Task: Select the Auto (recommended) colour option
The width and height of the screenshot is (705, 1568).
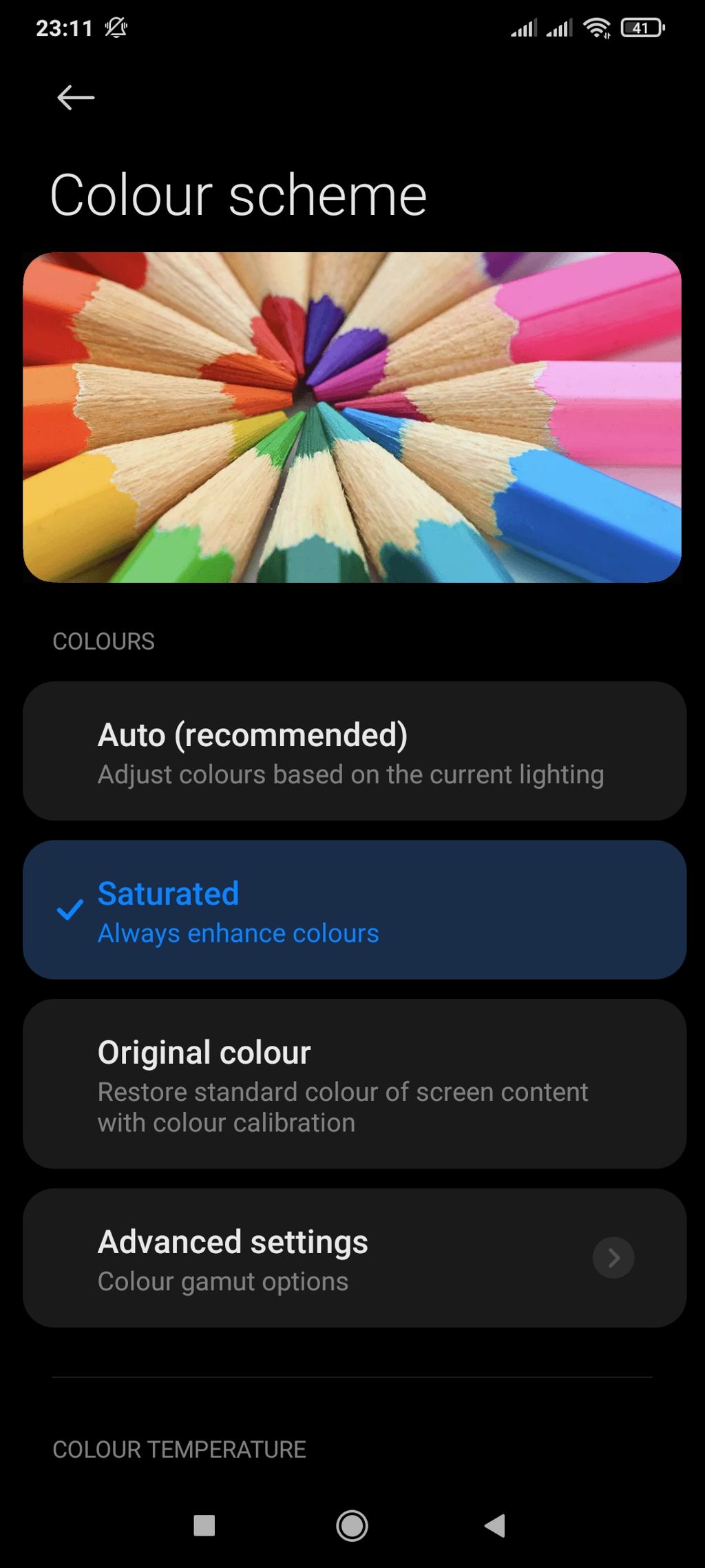Action: (355, 751)
